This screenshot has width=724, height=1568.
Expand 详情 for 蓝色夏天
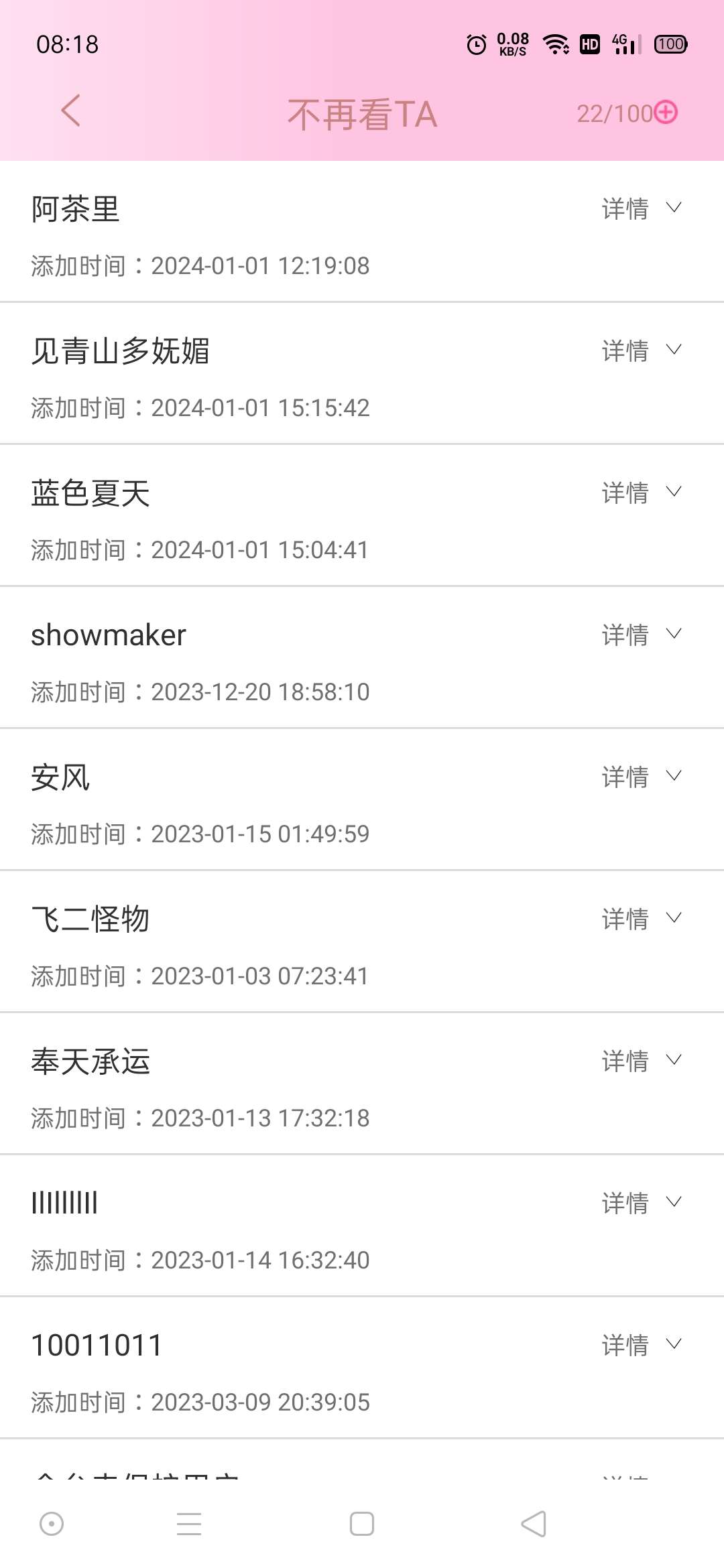[642, 493]
